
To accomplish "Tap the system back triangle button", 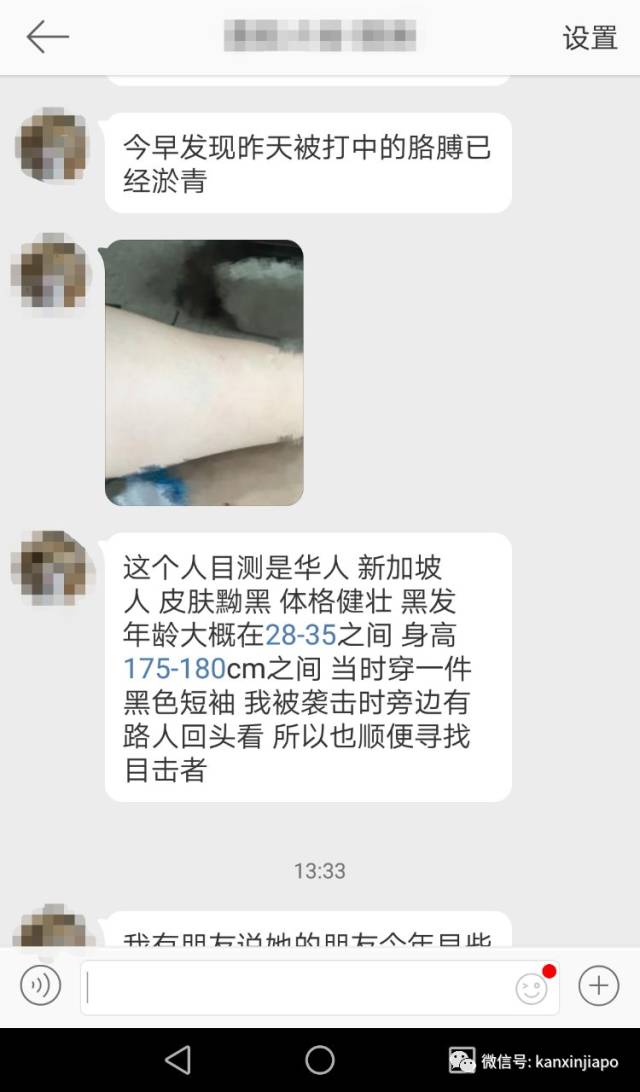I will 178,1060.
